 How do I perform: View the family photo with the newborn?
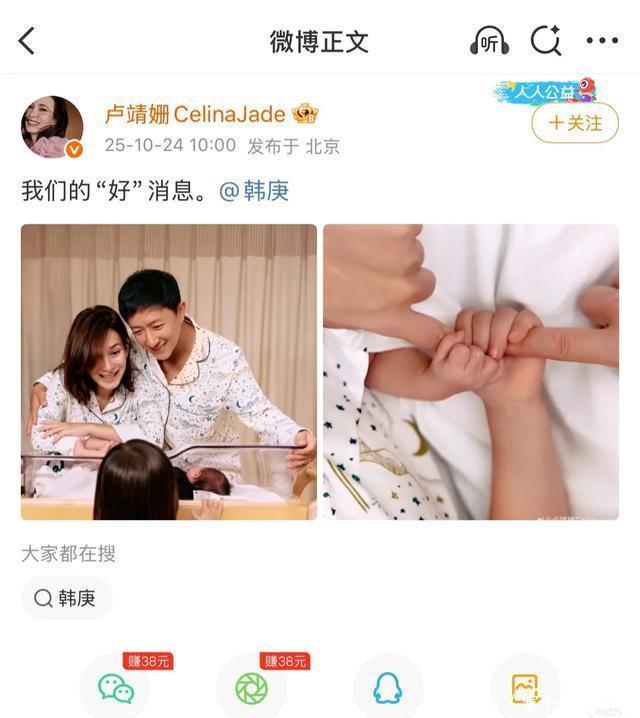coord(169,371)
